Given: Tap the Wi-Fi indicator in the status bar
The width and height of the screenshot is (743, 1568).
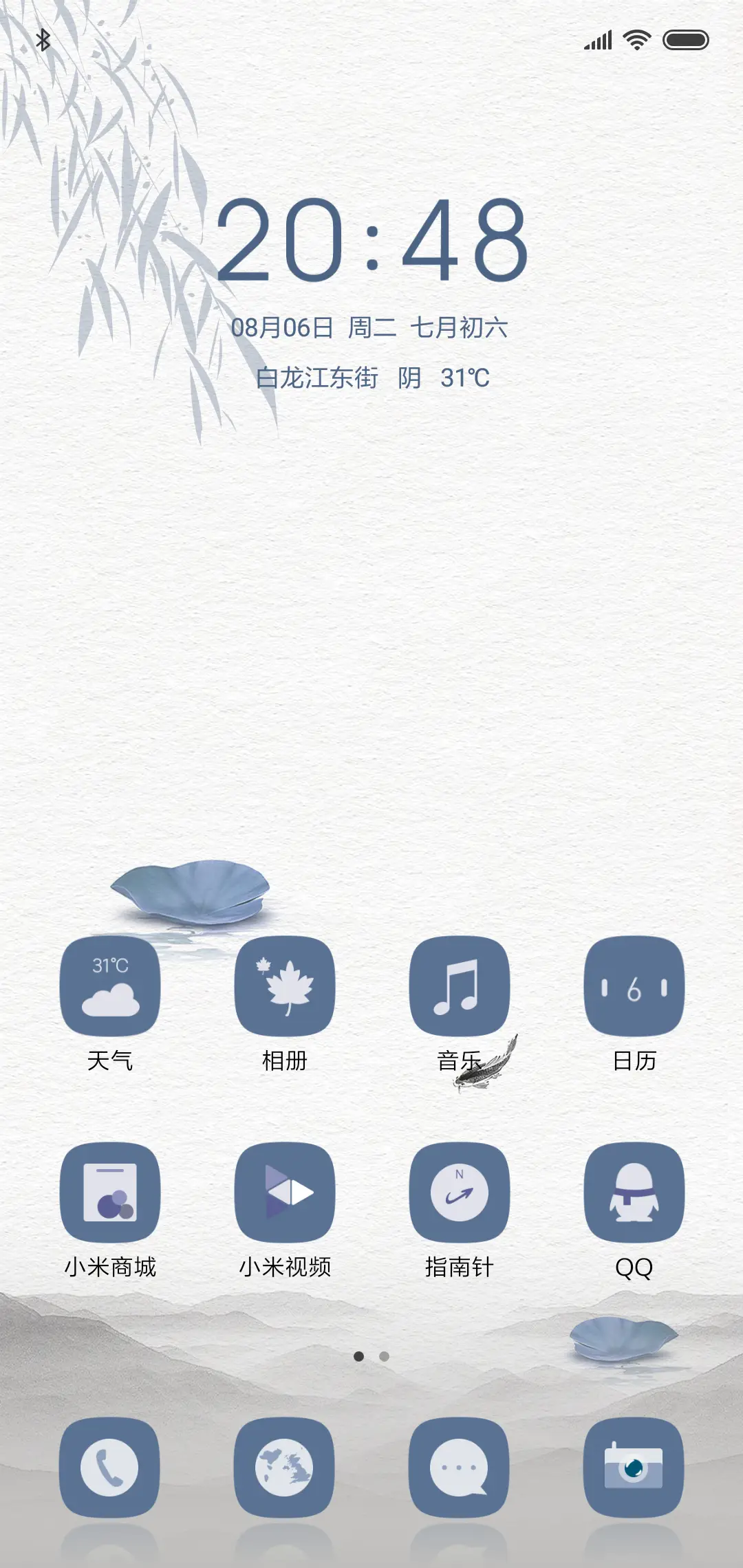Looking at the screenshot, I should [636, 40].
